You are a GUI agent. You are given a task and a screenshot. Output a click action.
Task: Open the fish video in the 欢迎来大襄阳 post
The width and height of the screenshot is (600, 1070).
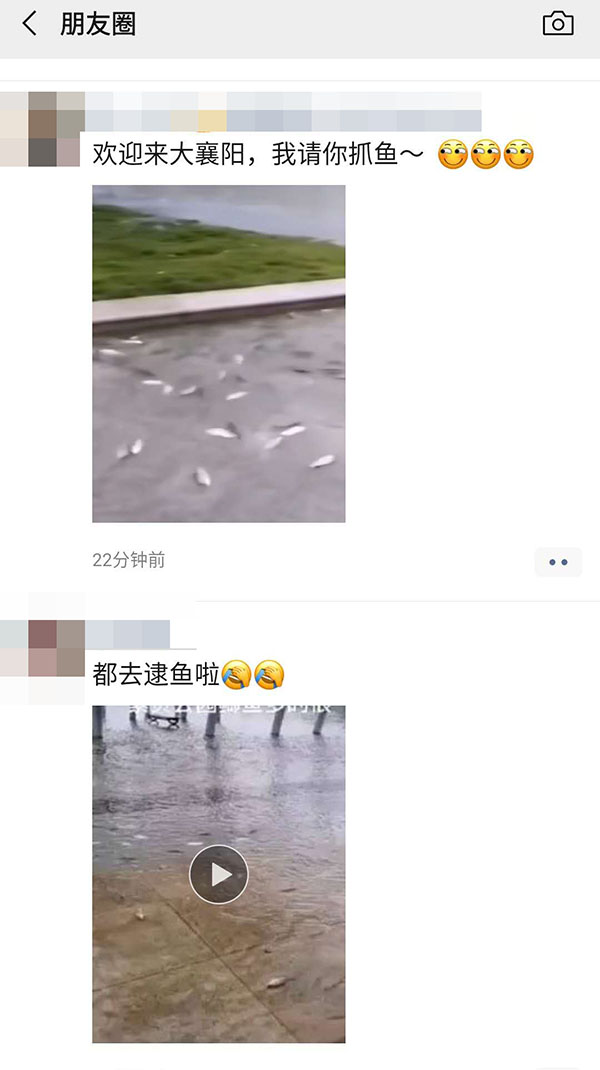click(x=218, y=353)
